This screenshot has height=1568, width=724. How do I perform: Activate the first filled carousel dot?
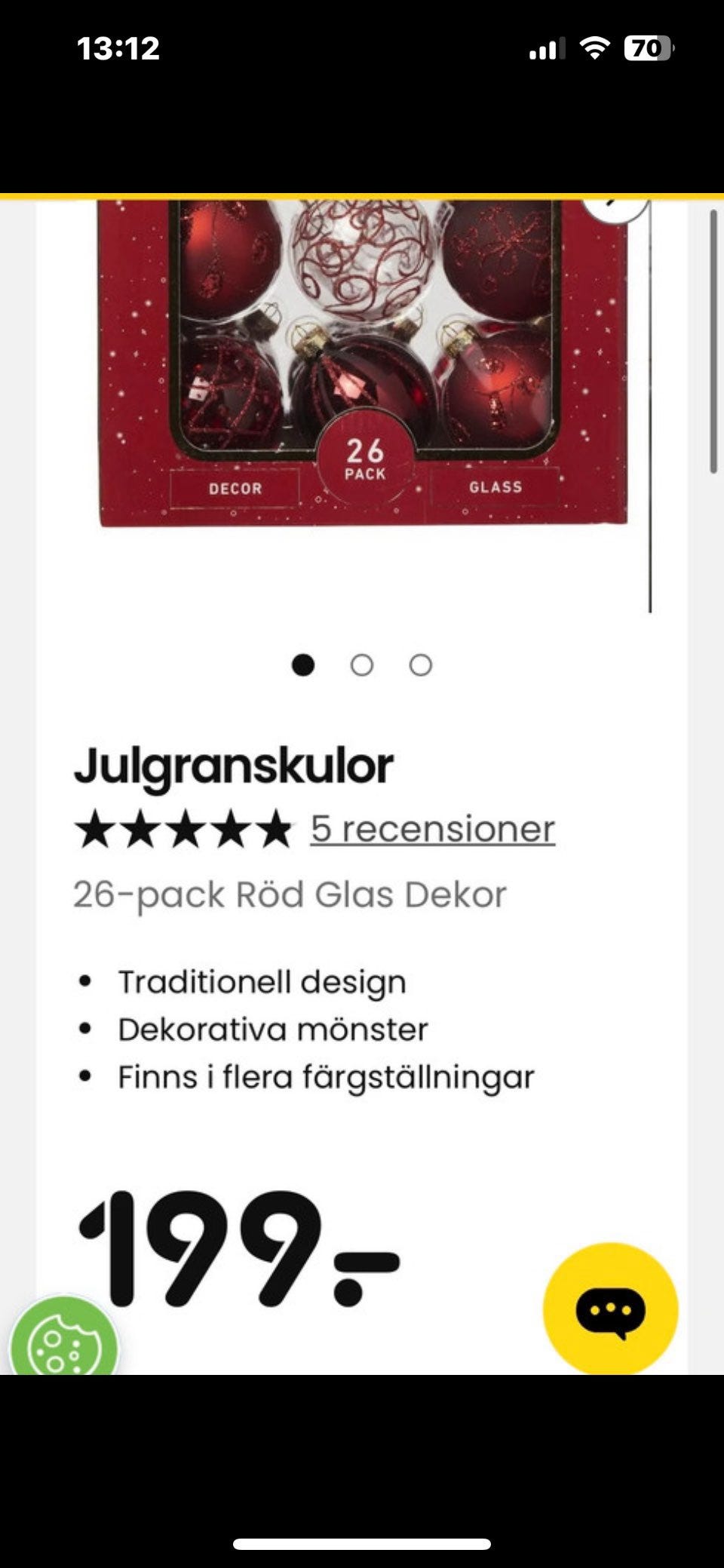pyautogui.click(x=305, y=665)
